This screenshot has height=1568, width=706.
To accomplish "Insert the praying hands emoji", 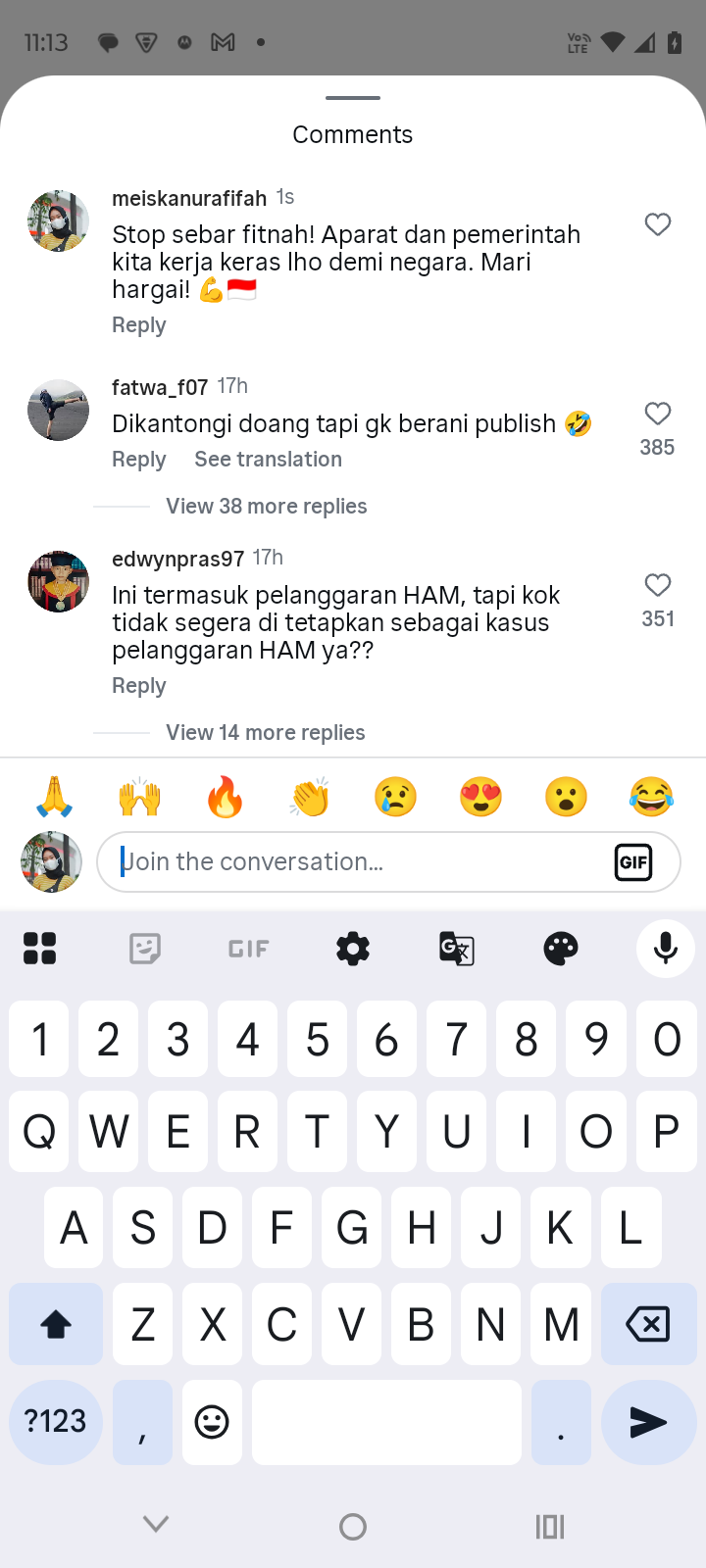I will (55, 798).
